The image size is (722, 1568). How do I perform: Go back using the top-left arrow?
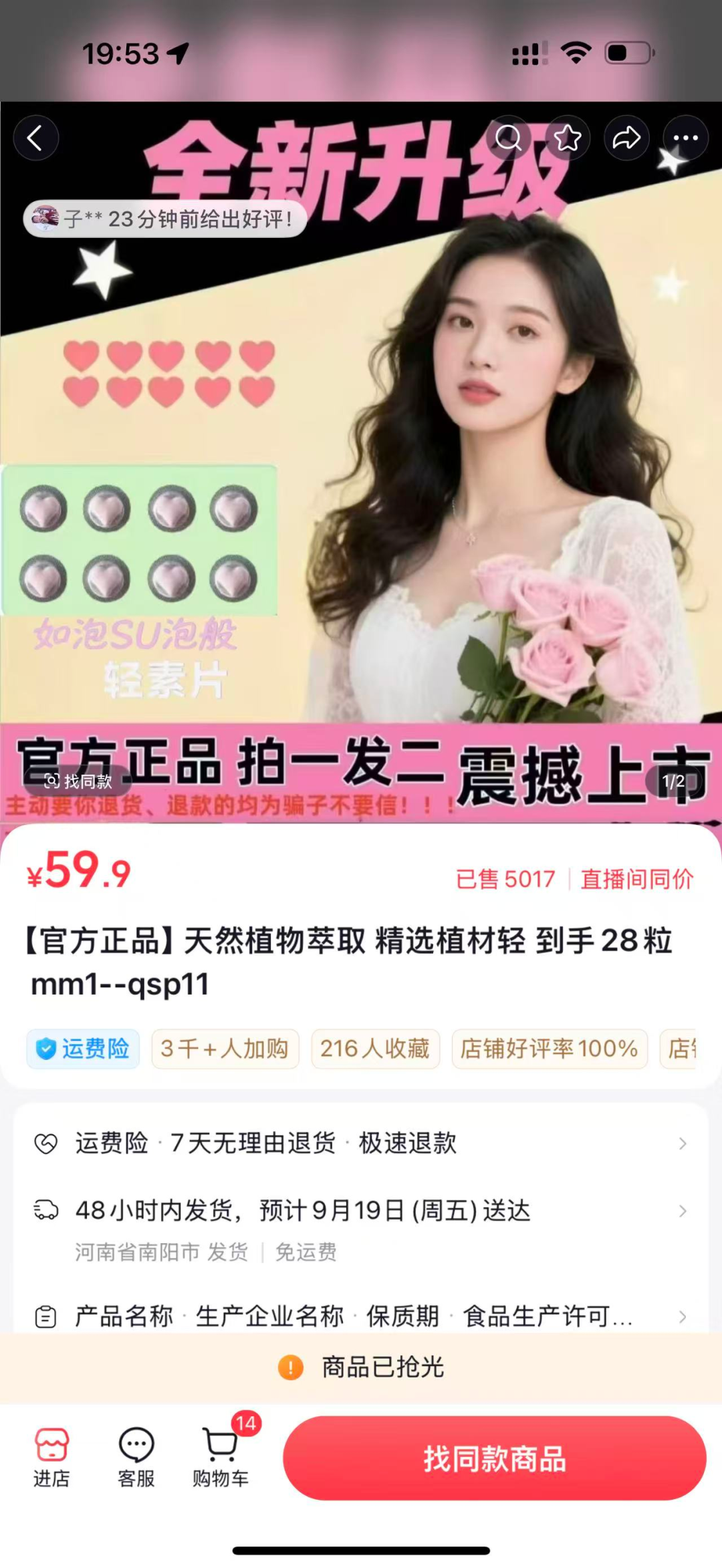click(x=36, y=138)
